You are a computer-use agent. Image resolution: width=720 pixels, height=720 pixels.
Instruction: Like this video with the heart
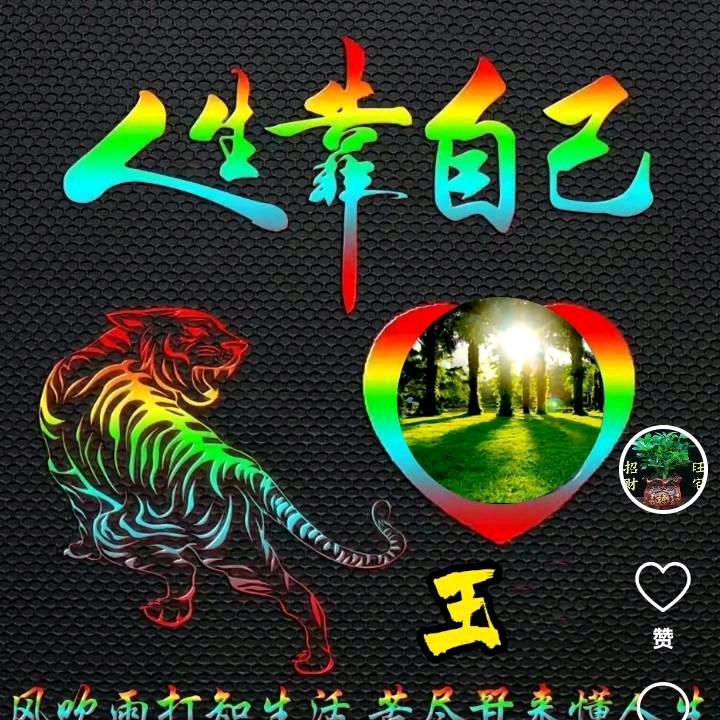662,587
